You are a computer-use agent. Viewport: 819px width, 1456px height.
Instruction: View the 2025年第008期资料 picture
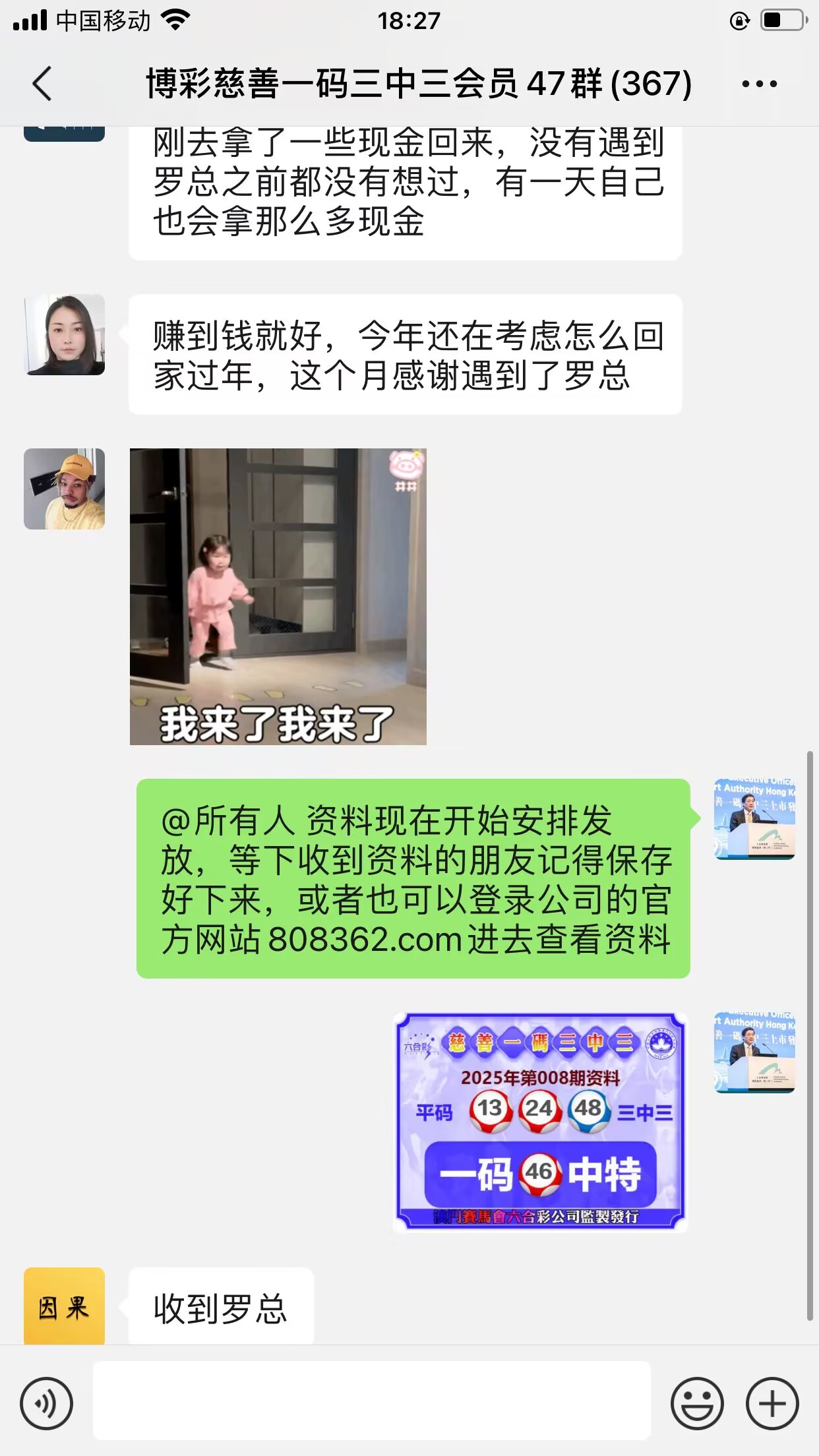coord(540,1122)
